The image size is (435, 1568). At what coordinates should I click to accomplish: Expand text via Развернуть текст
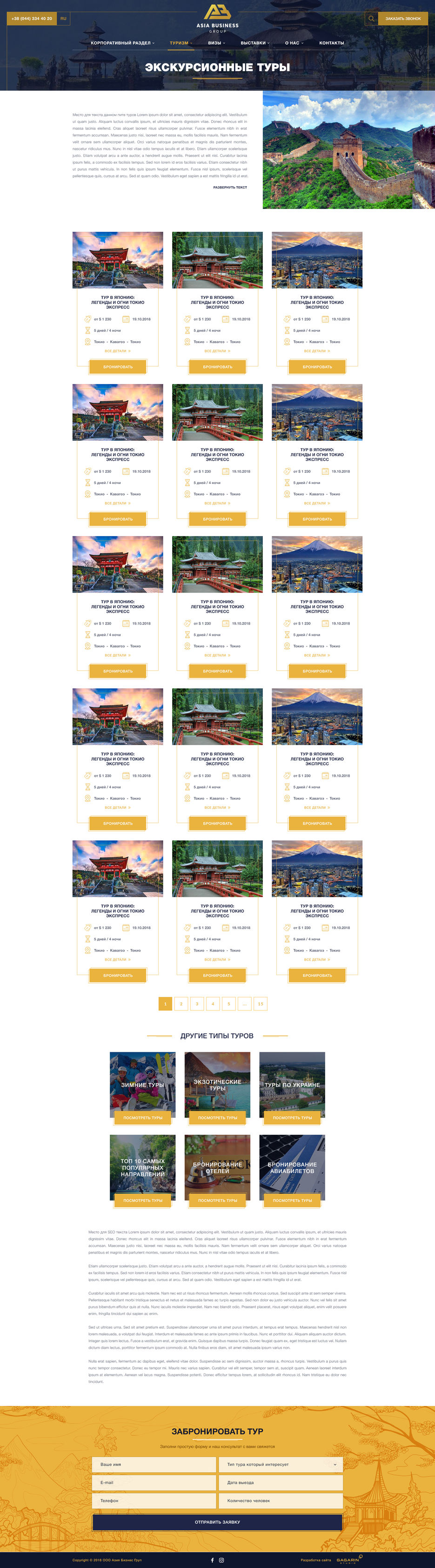pos(230,188)
